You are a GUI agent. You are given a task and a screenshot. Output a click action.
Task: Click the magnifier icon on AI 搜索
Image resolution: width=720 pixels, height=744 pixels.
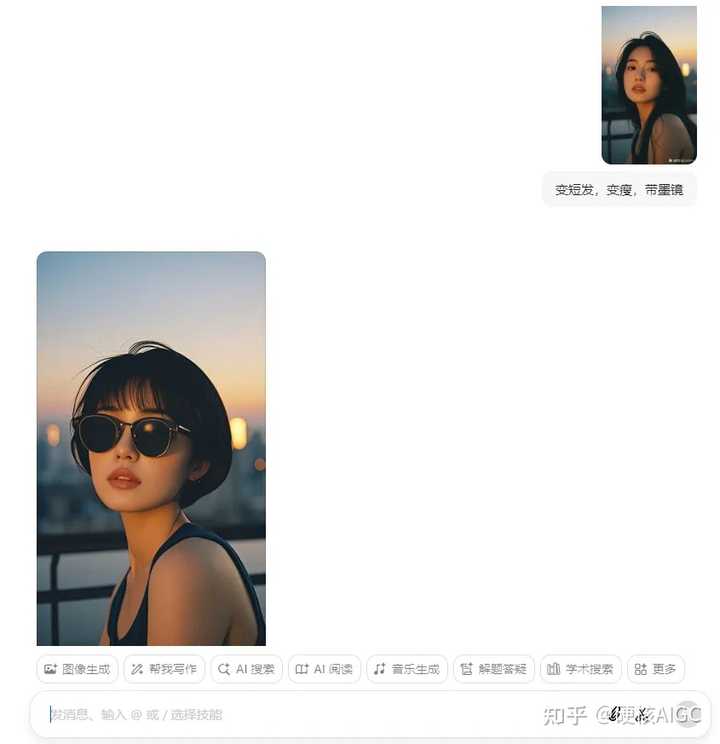tap(226, 669)
